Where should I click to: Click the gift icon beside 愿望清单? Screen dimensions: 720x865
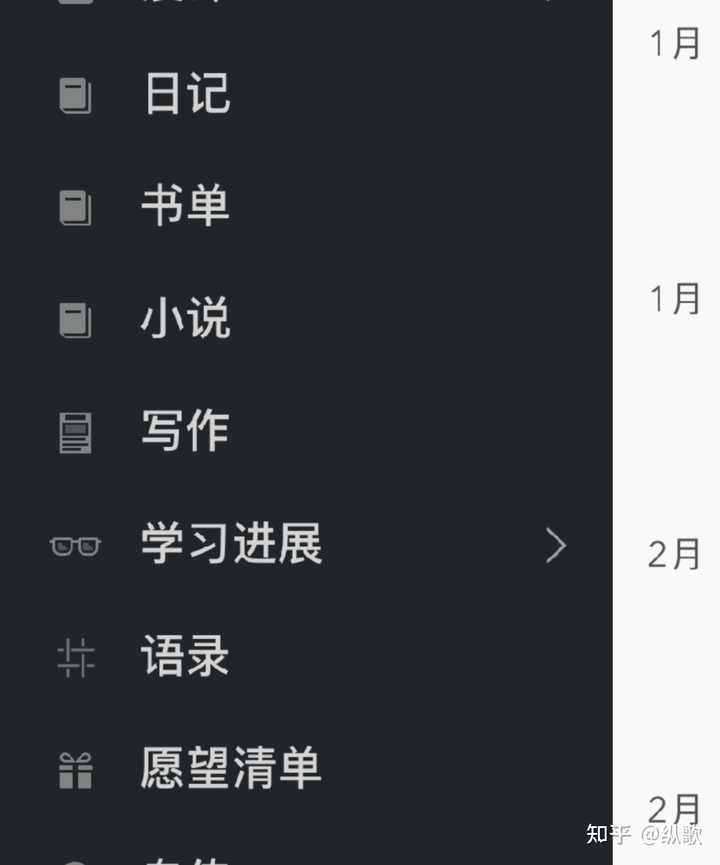coord(75,772)
